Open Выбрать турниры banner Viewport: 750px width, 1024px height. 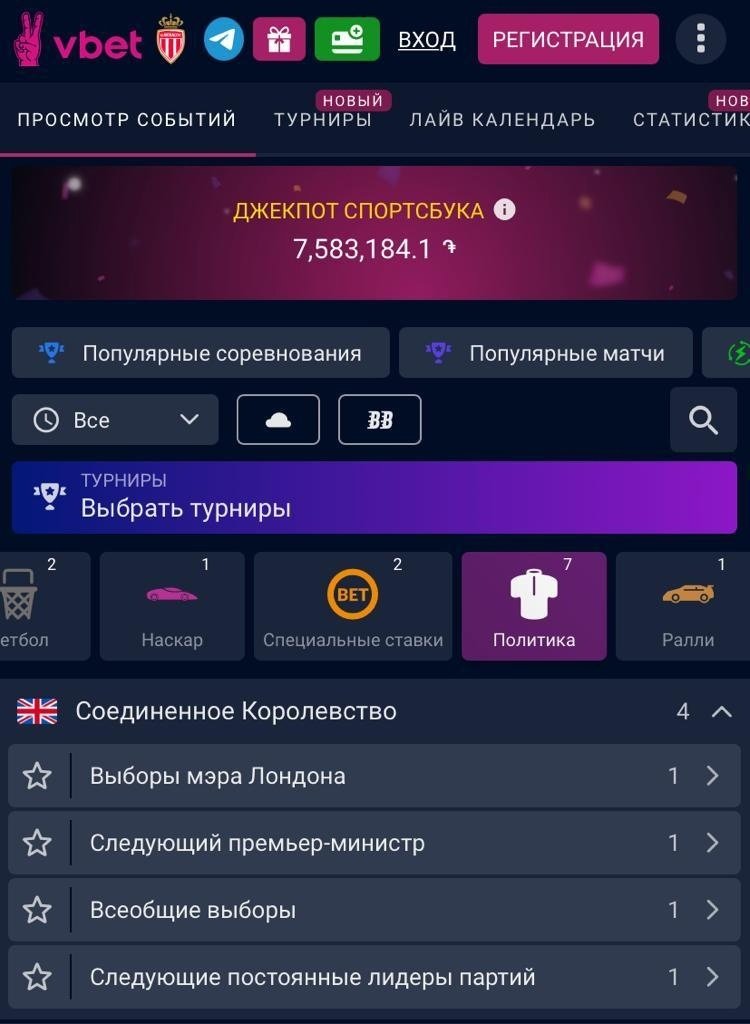[374, 497]
